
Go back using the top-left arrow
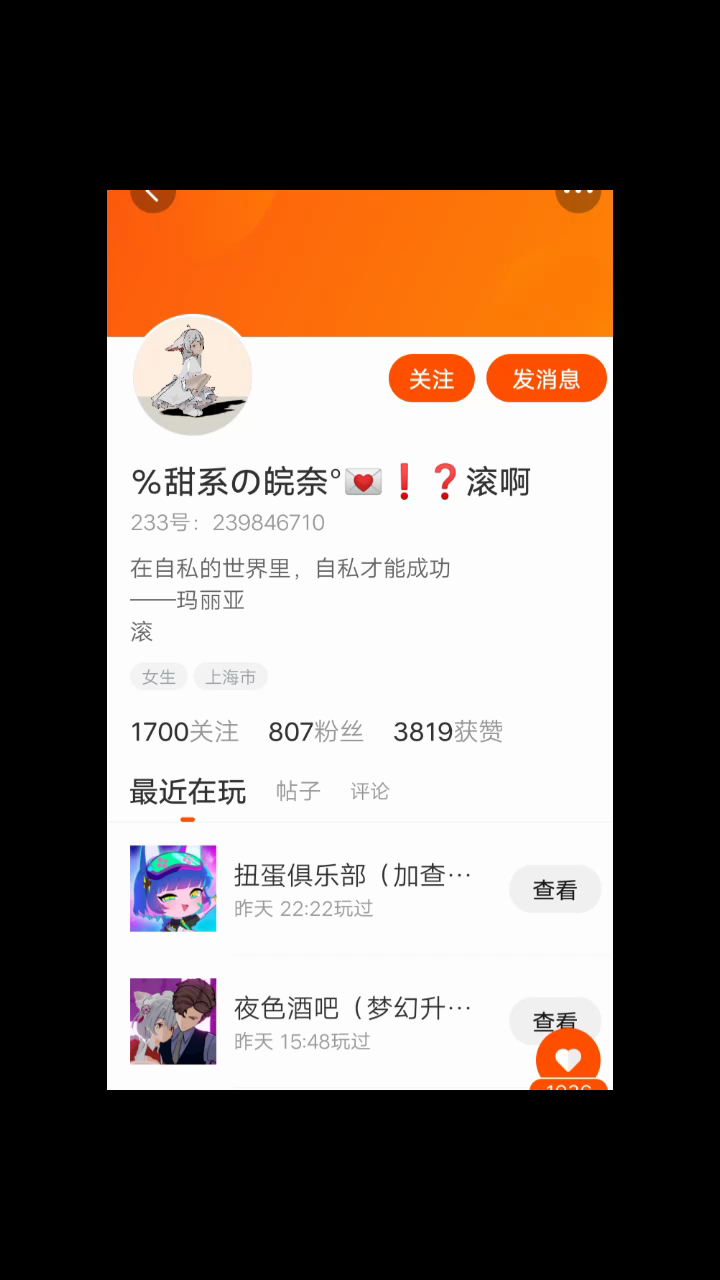click(152, 195)
